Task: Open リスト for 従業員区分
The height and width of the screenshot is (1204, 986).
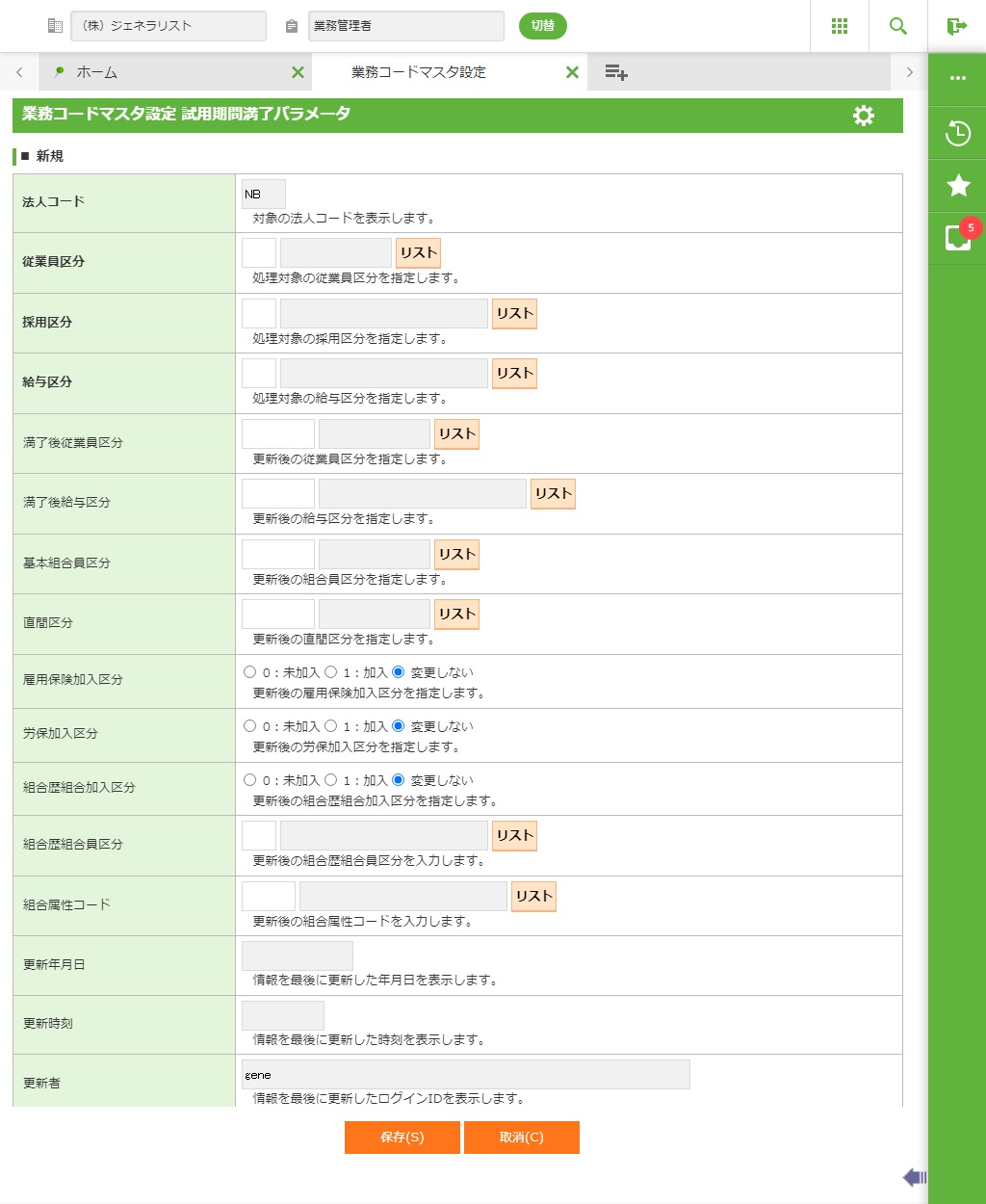Action: 418,252
